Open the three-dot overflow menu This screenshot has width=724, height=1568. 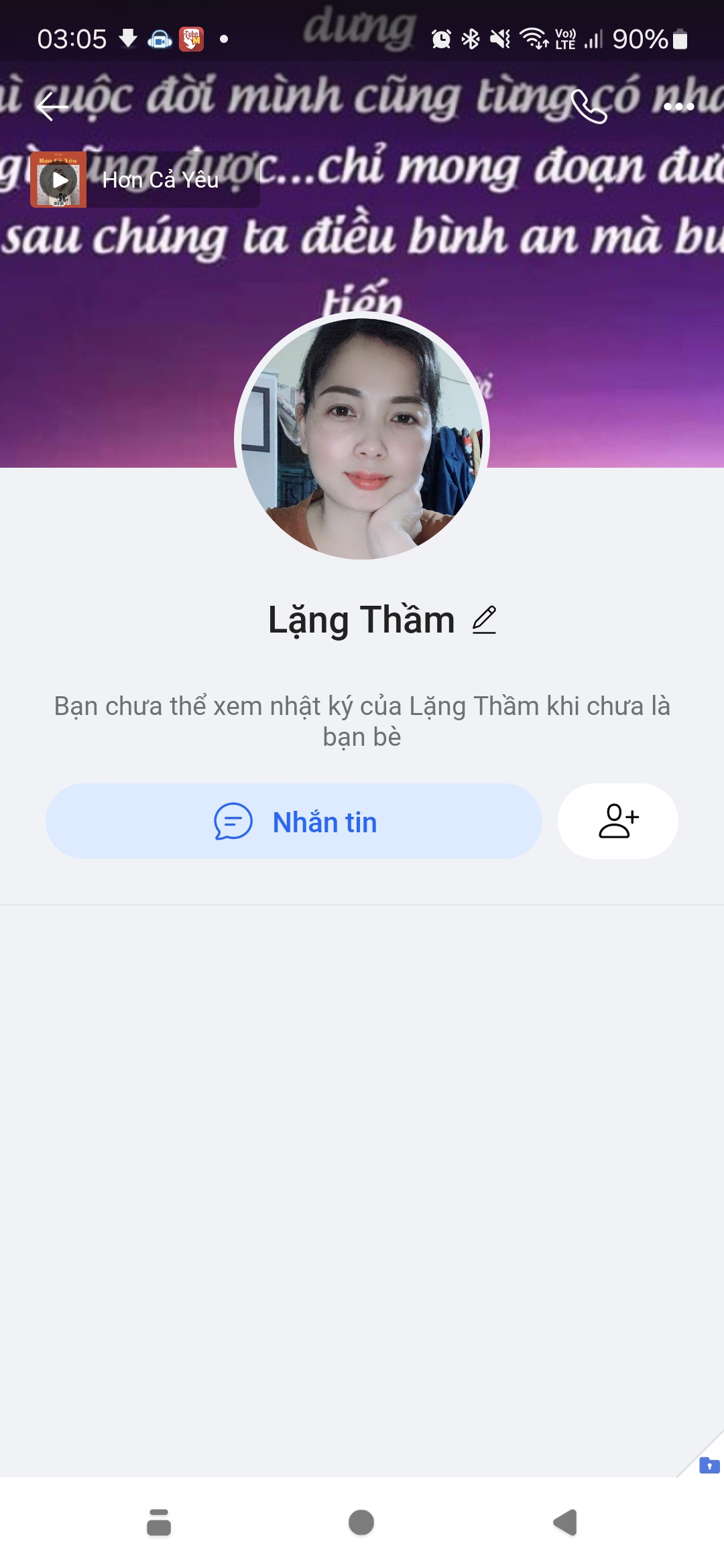click(x=678, y=107)
